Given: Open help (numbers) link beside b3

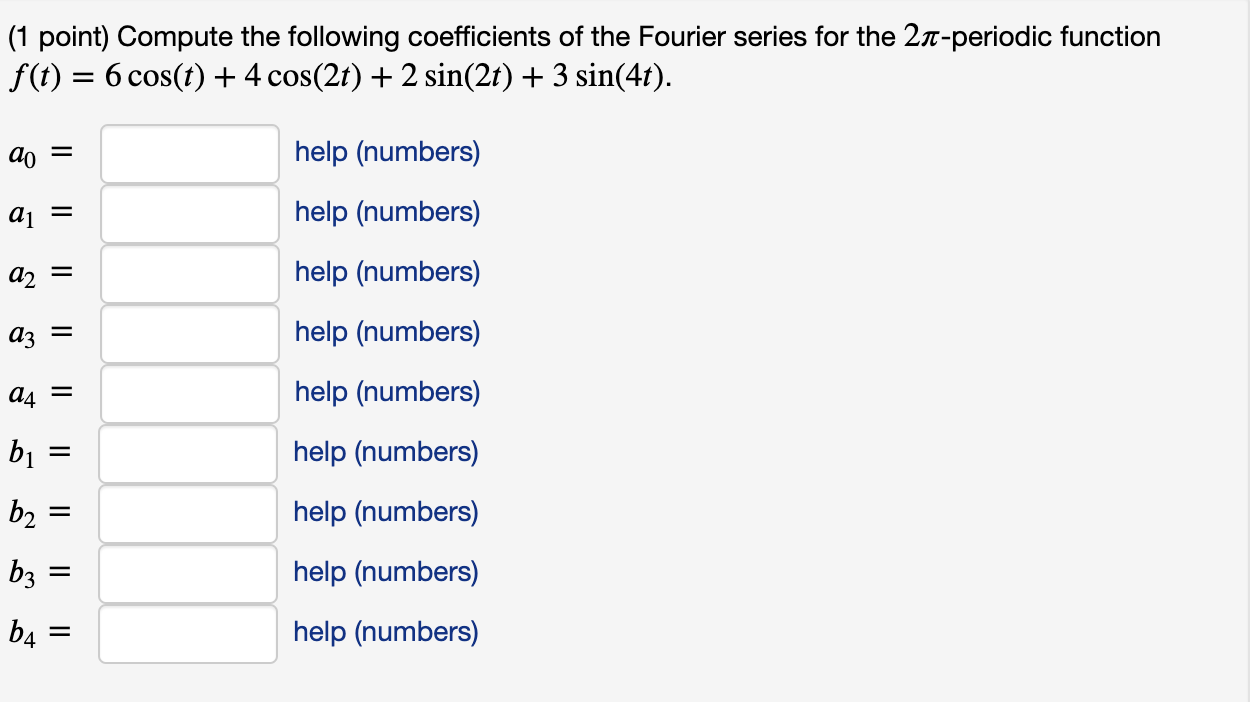Looking at the screenshot, I should point(386,573).
